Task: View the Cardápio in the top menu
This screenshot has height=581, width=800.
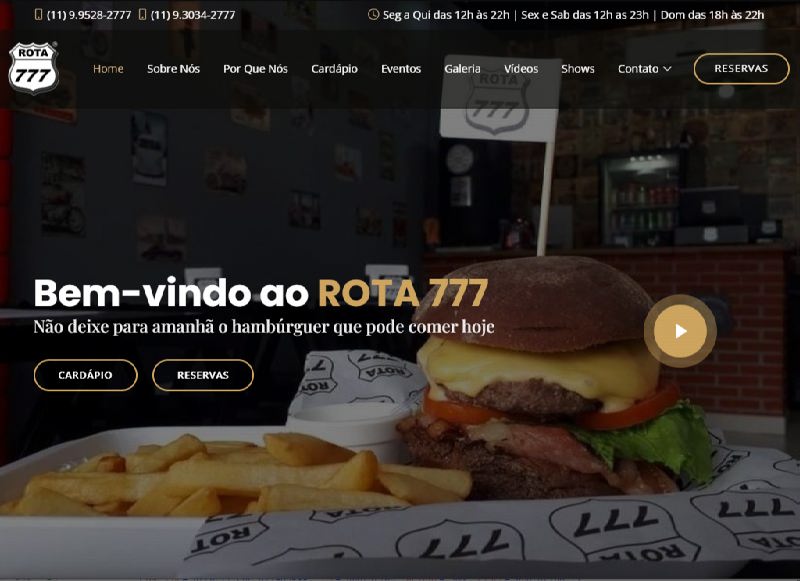Action: [334, 69]
